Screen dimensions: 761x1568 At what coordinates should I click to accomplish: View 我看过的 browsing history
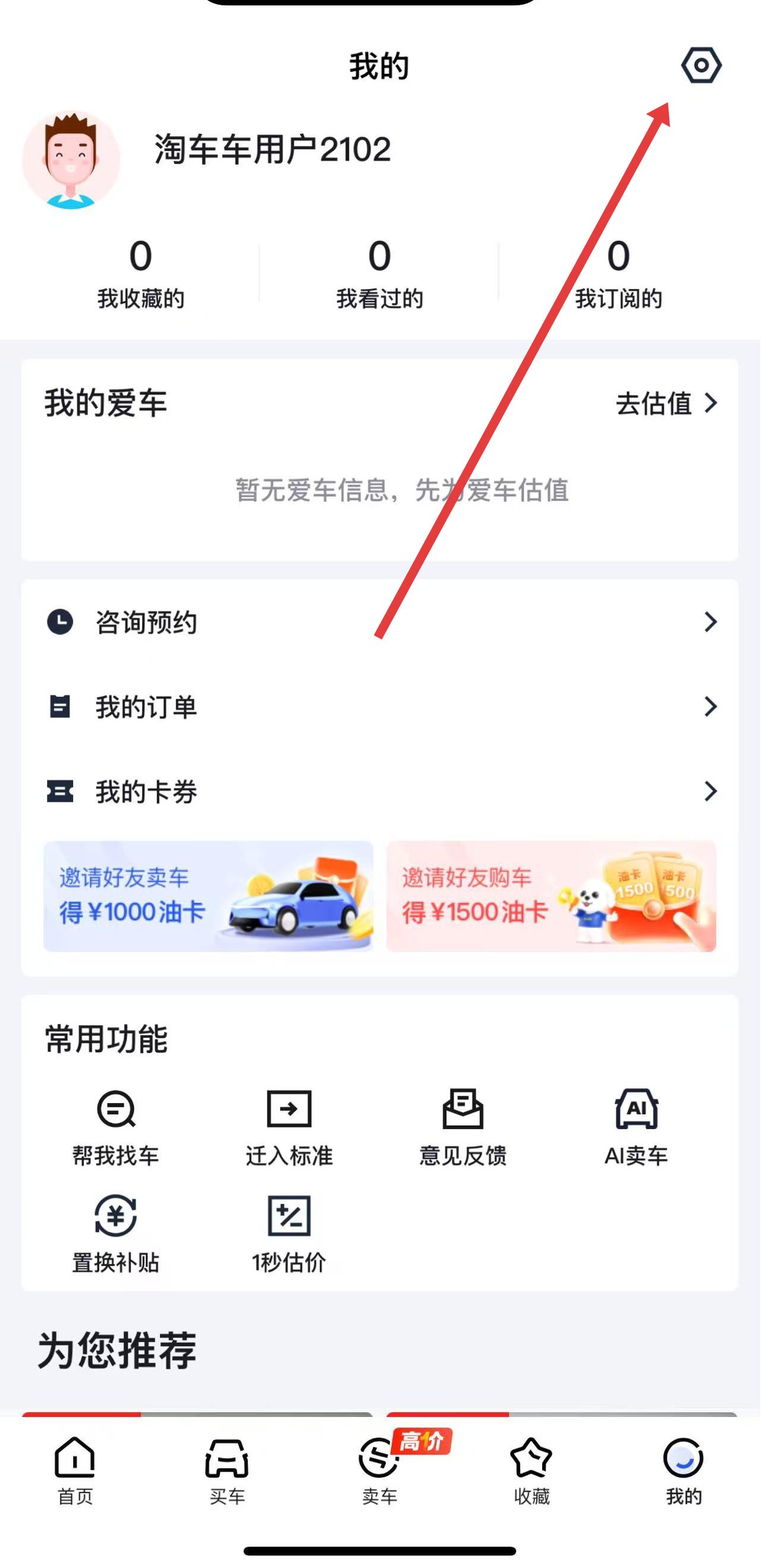tap(379, 273)
